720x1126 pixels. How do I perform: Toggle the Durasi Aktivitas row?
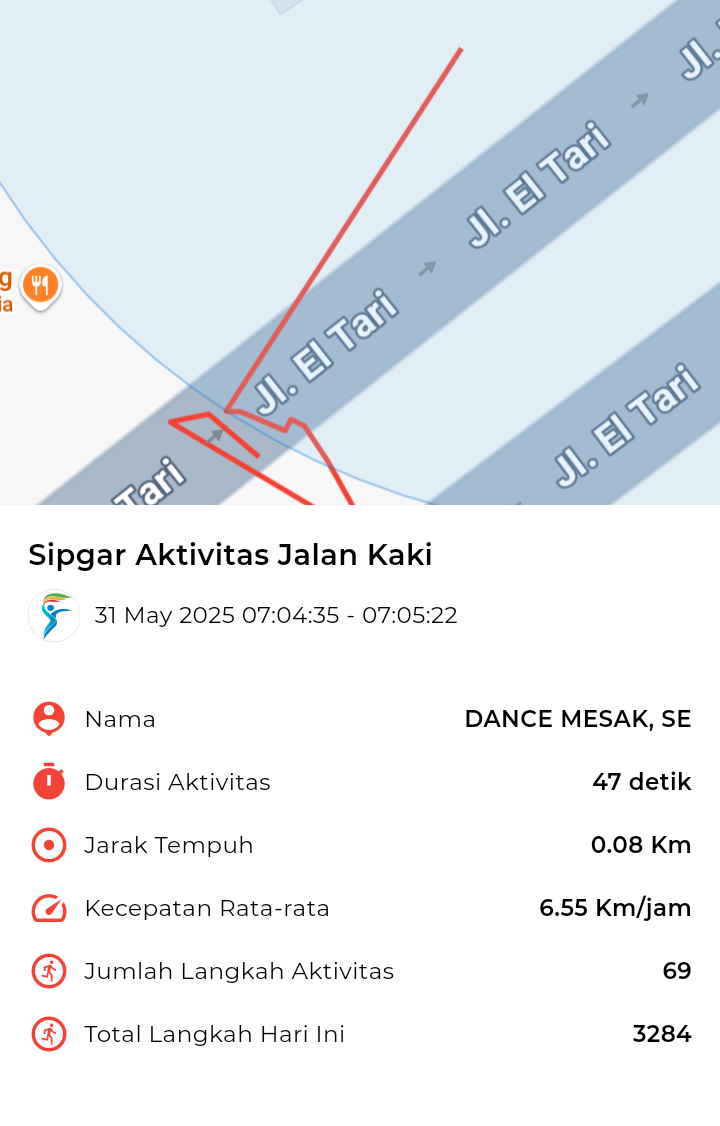click(x=360, y=782)
